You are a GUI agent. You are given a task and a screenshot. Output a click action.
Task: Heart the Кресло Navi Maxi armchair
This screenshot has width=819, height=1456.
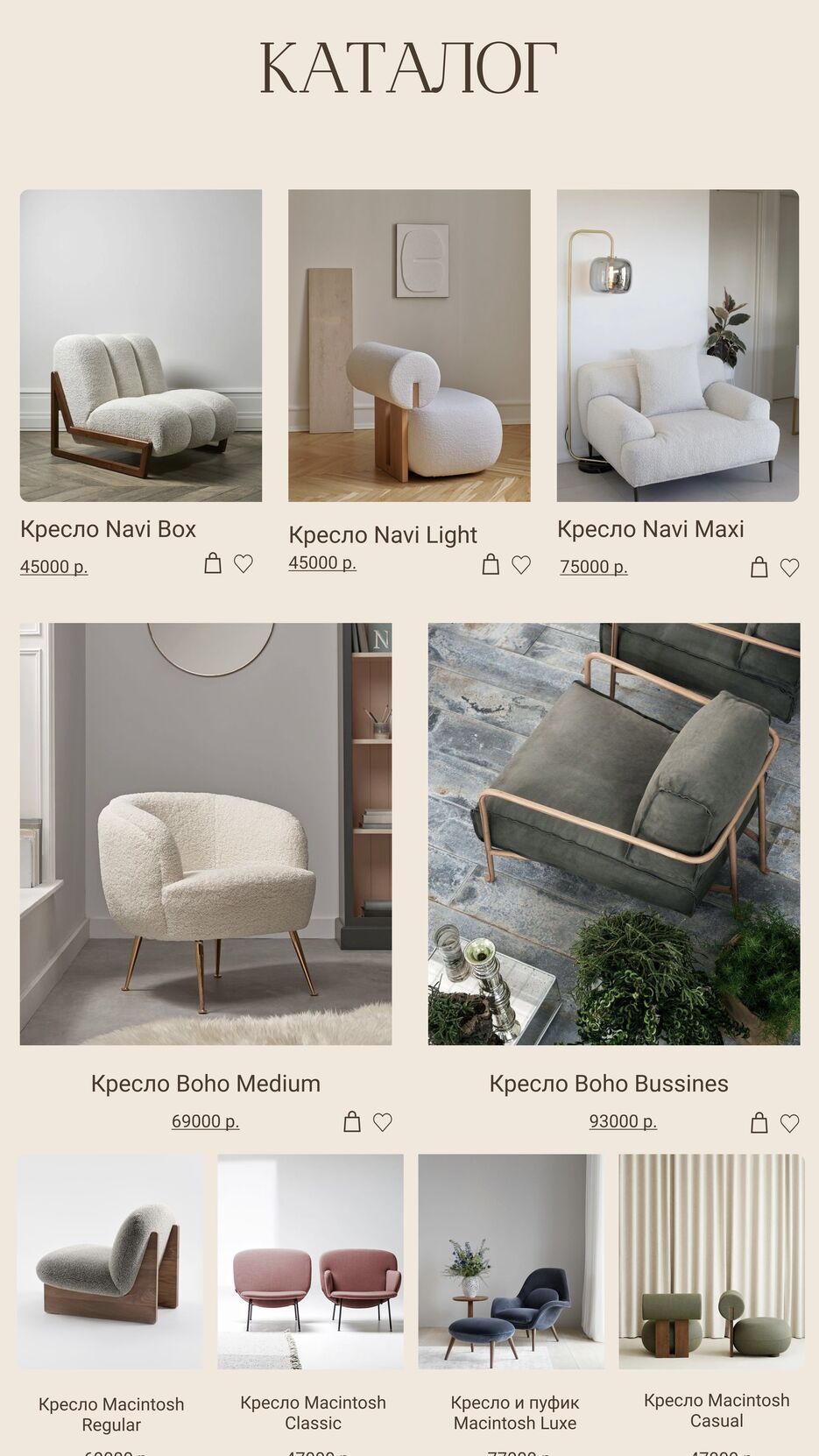point(789,568)
